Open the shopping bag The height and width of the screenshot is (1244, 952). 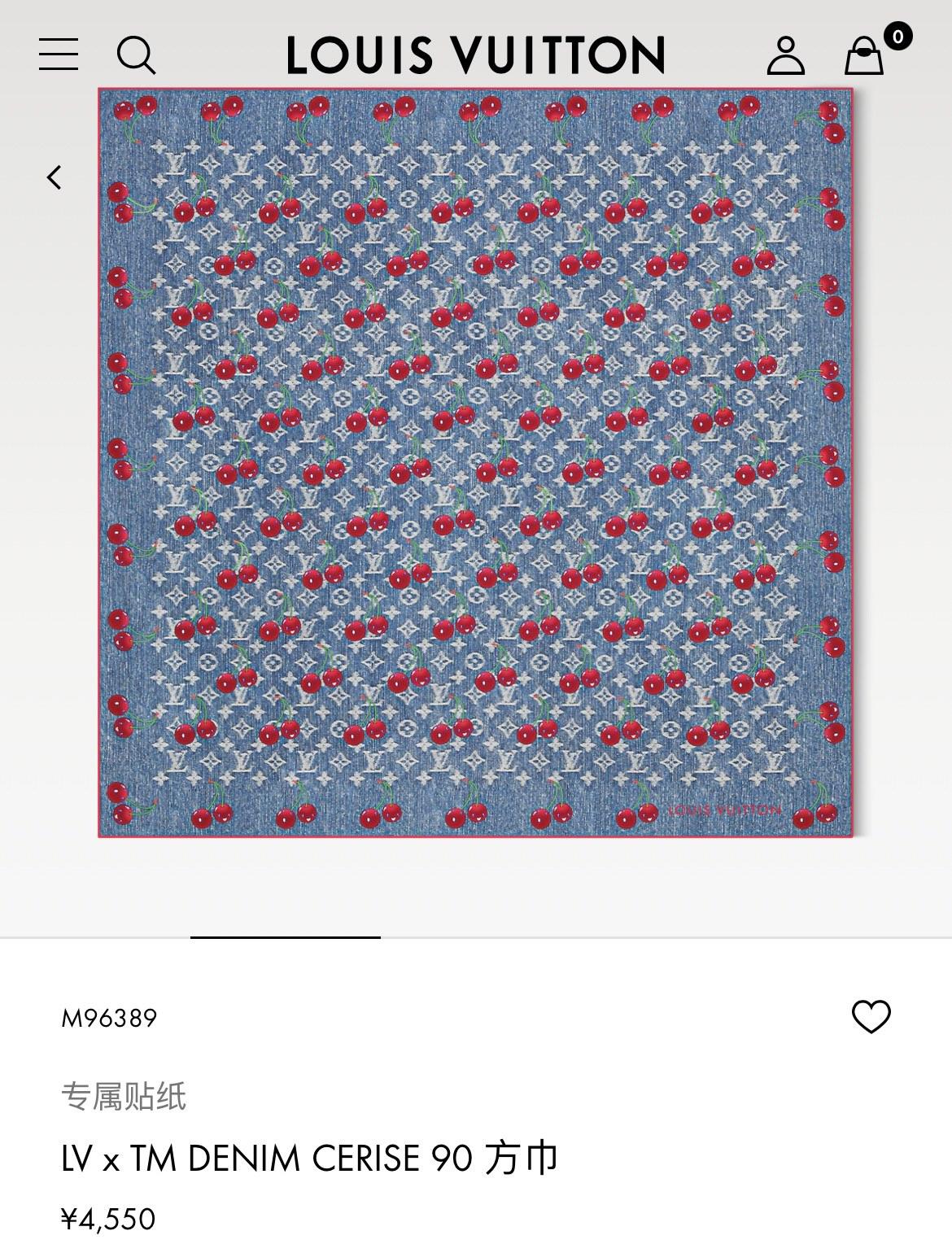coord(864,55)
